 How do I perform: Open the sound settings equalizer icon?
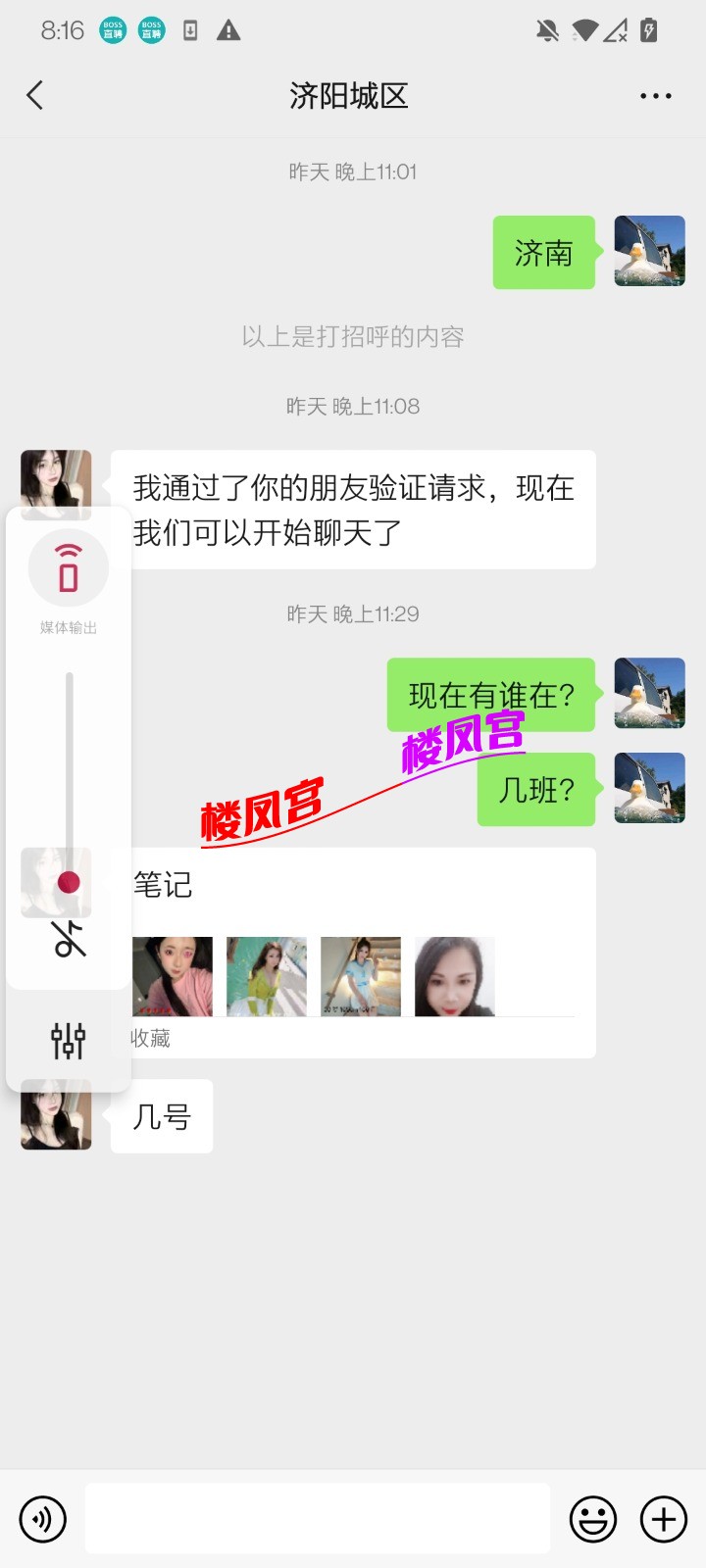click(69, 1041)
